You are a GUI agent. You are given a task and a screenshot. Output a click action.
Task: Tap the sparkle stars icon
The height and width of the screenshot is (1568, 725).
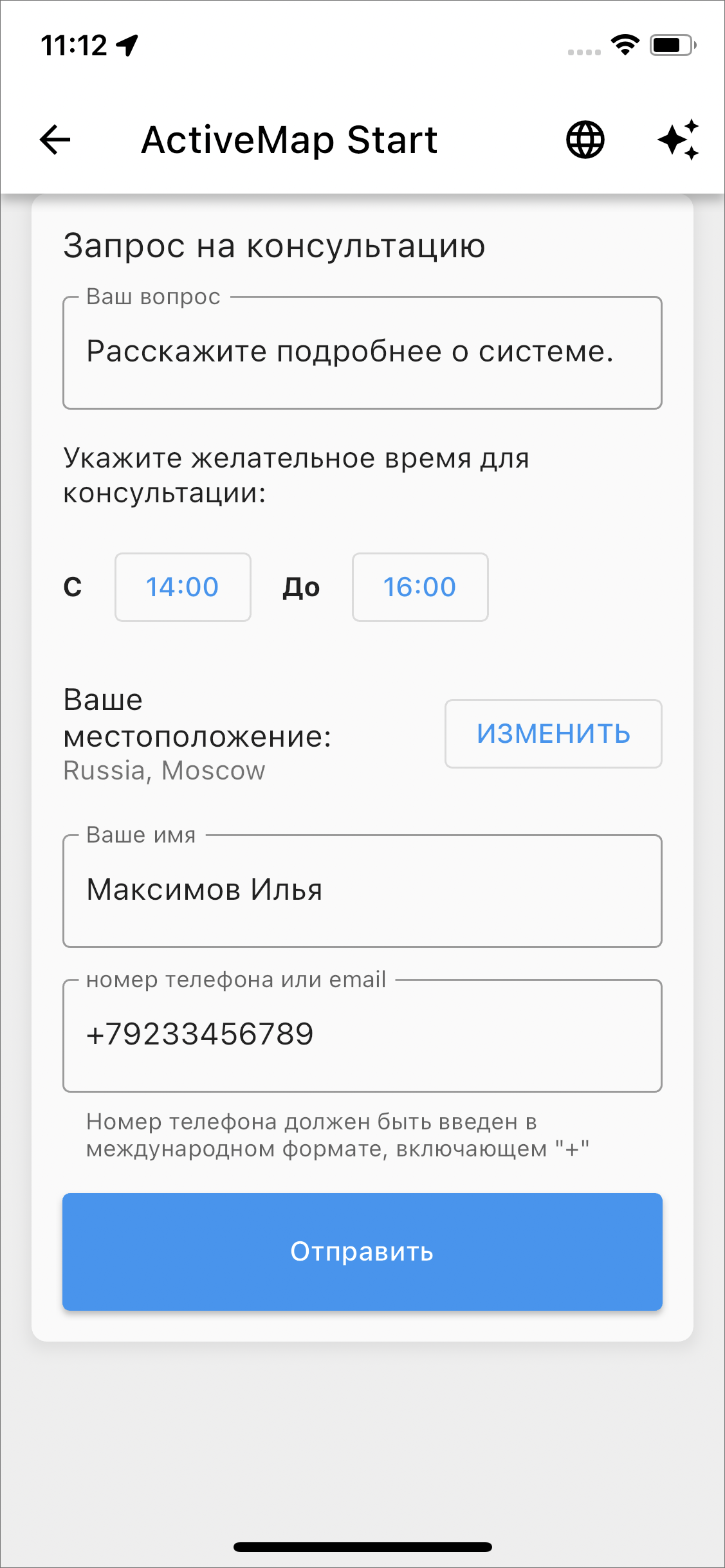[x=678, y=140]
